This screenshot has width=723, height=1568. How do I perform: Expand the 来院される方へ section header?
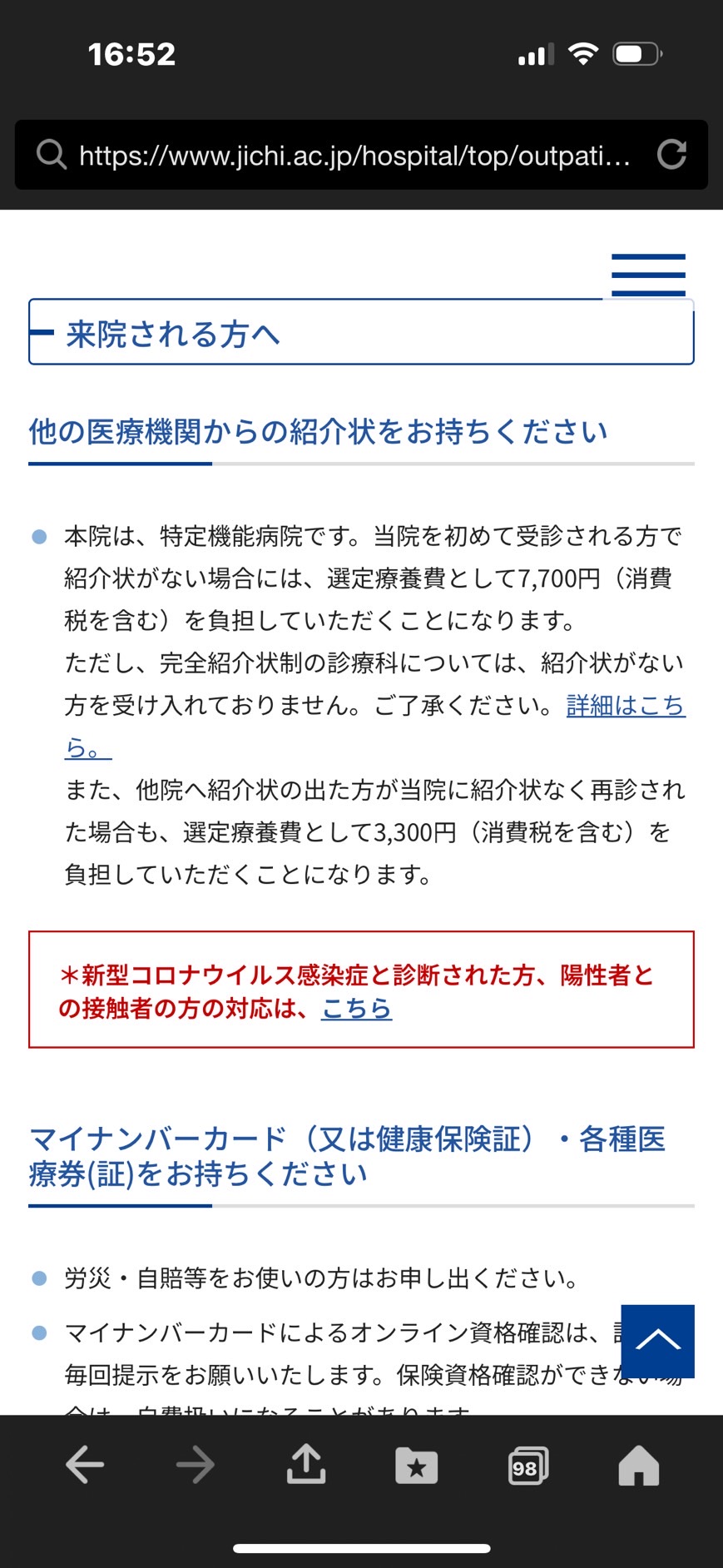click(361, 332)
